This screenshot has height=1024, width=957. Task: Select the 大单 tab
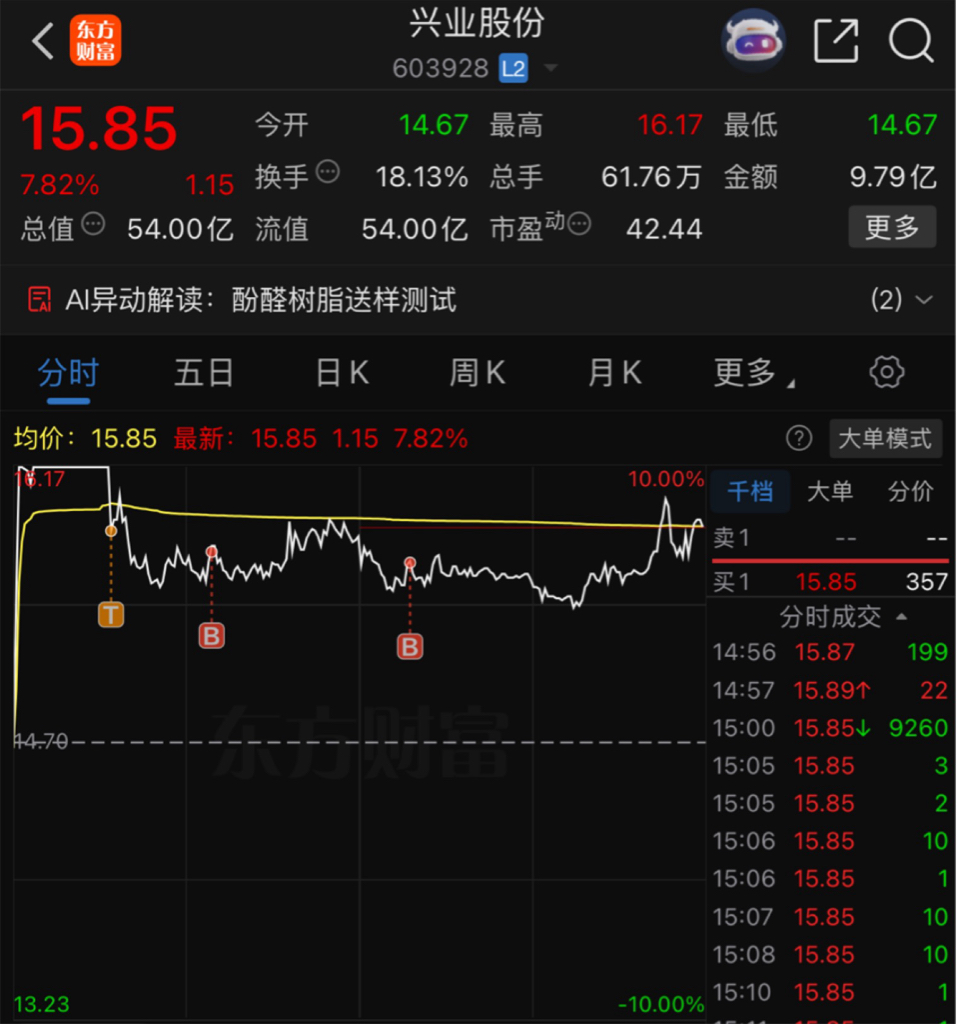coord(830,491)
